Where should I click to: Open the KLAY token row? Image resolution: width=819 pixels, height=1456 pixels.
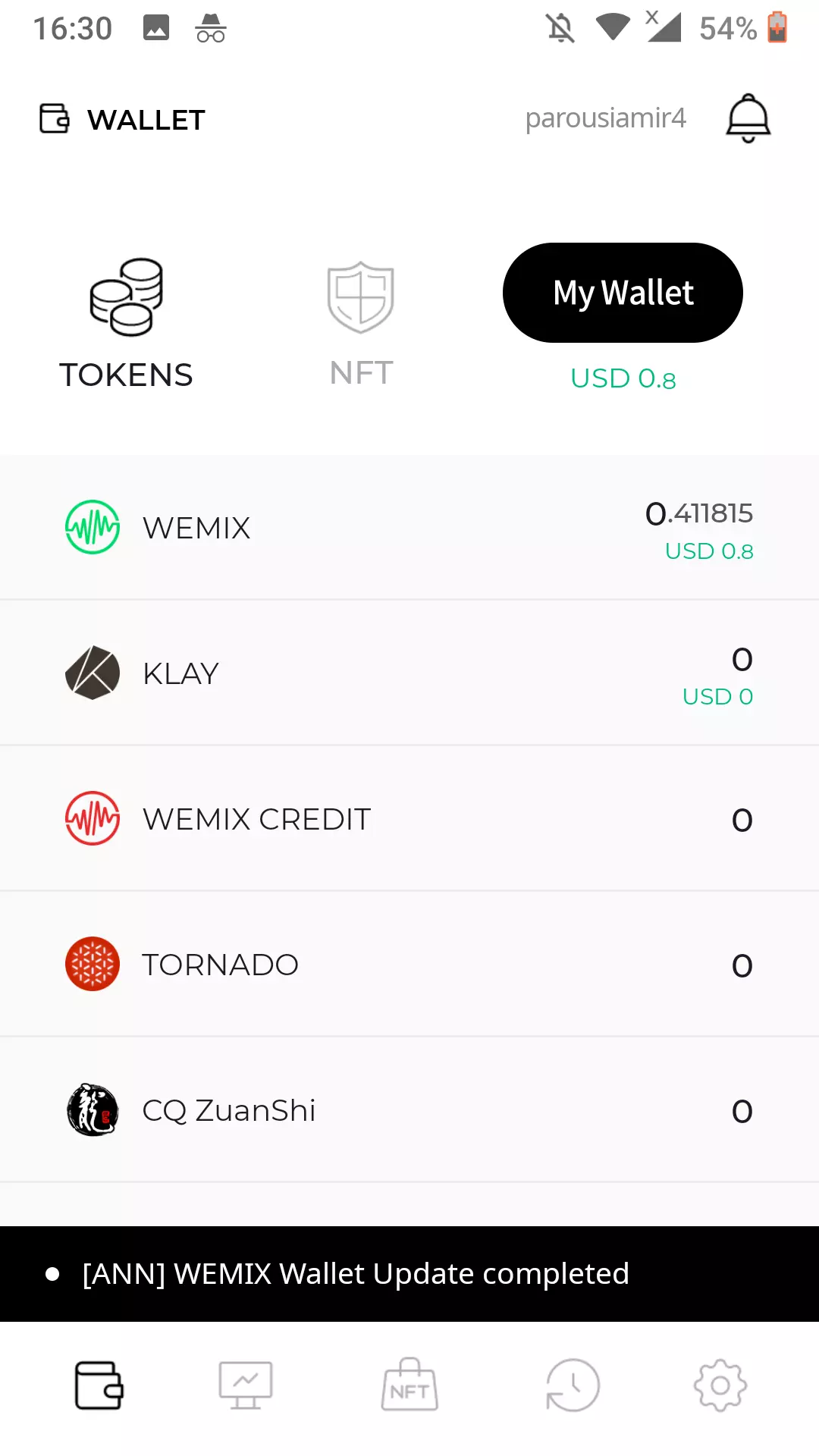409,673
